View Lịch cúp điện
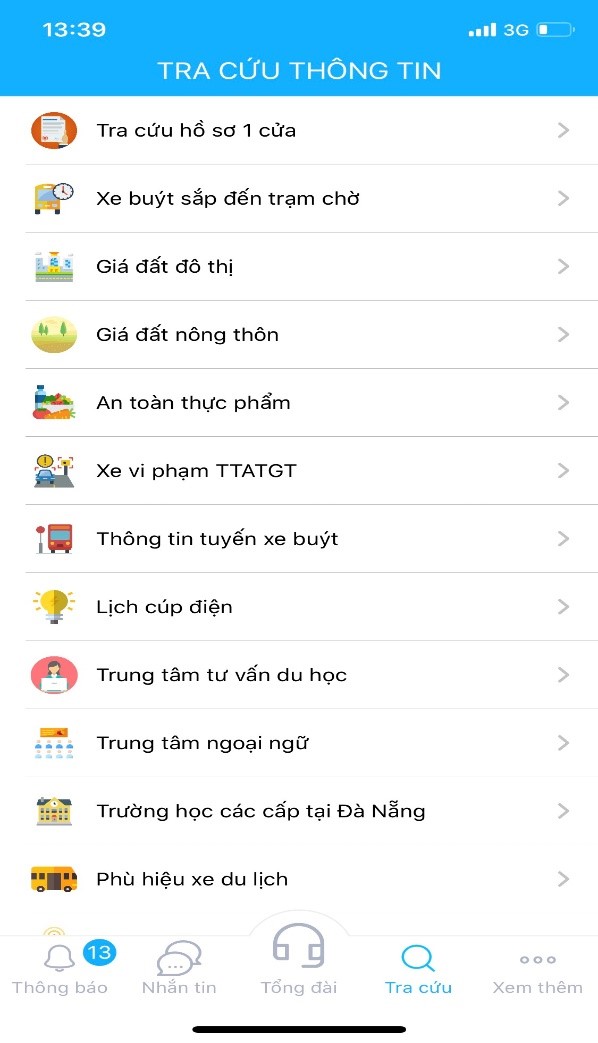The height and width of the screenshot is (1043, 598). 299,607
